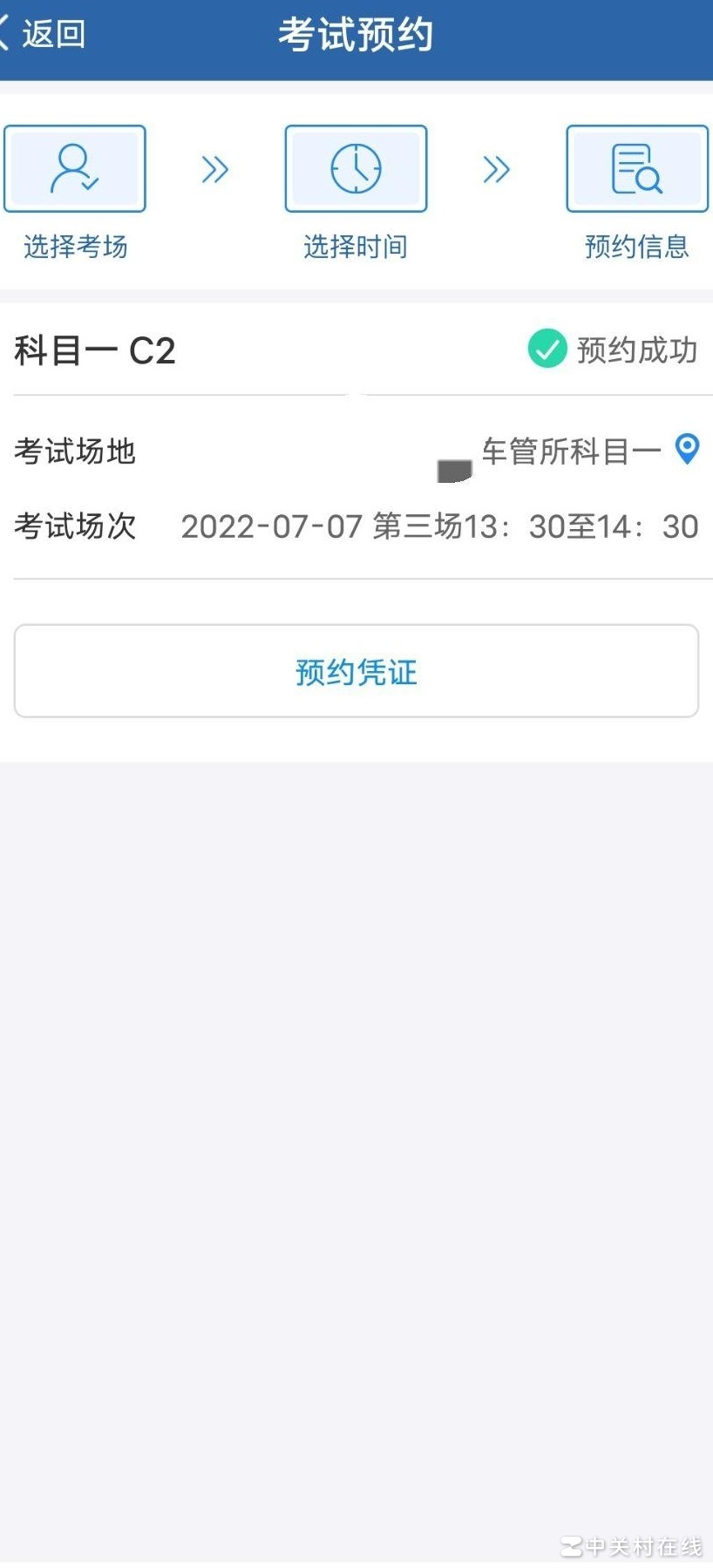This screenshot has width=713, height=1568.
Task: Click the first chevron between 选择考场 and 选择时间
Action: pyautogui.click(x=215, y=170)
